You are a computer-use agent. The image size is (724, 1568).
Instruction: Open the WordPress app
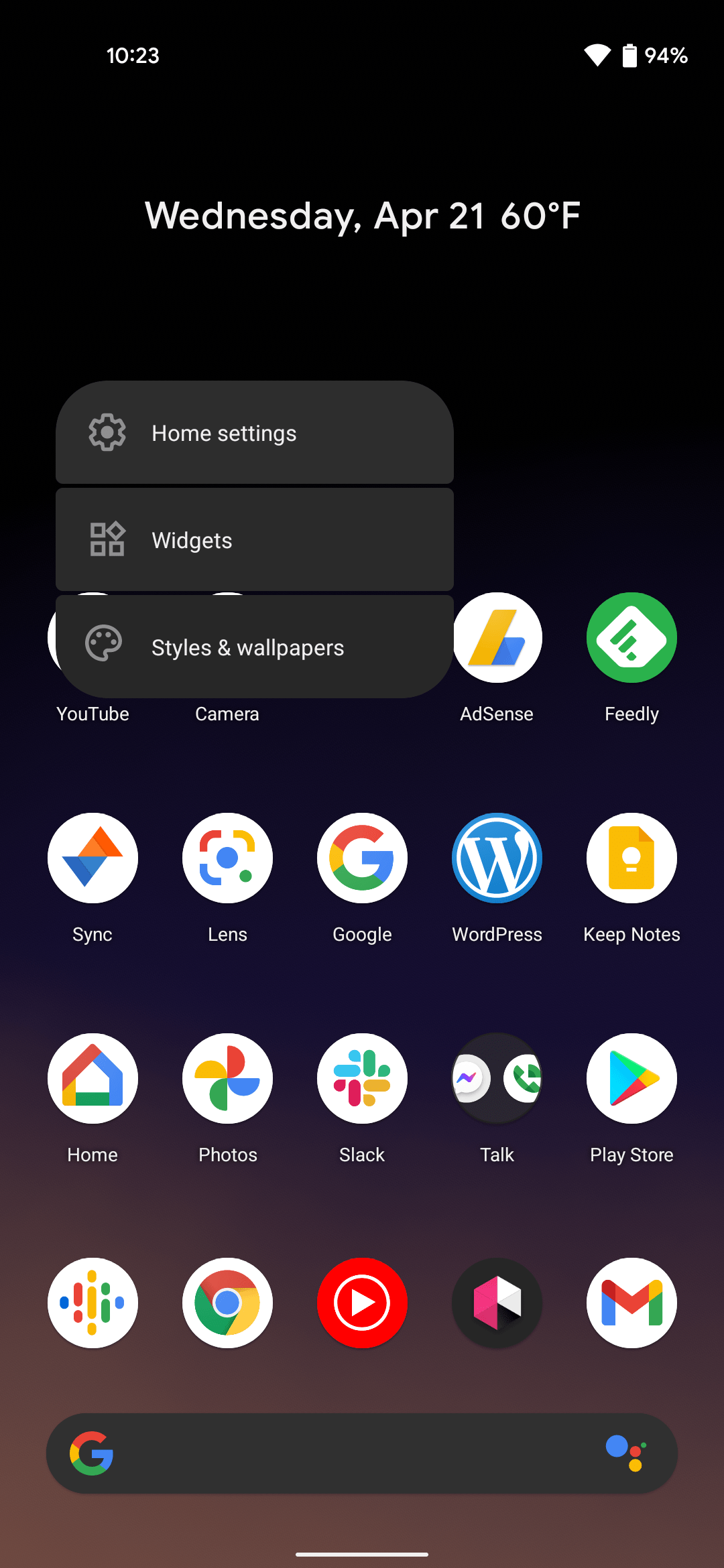(497, 858)
